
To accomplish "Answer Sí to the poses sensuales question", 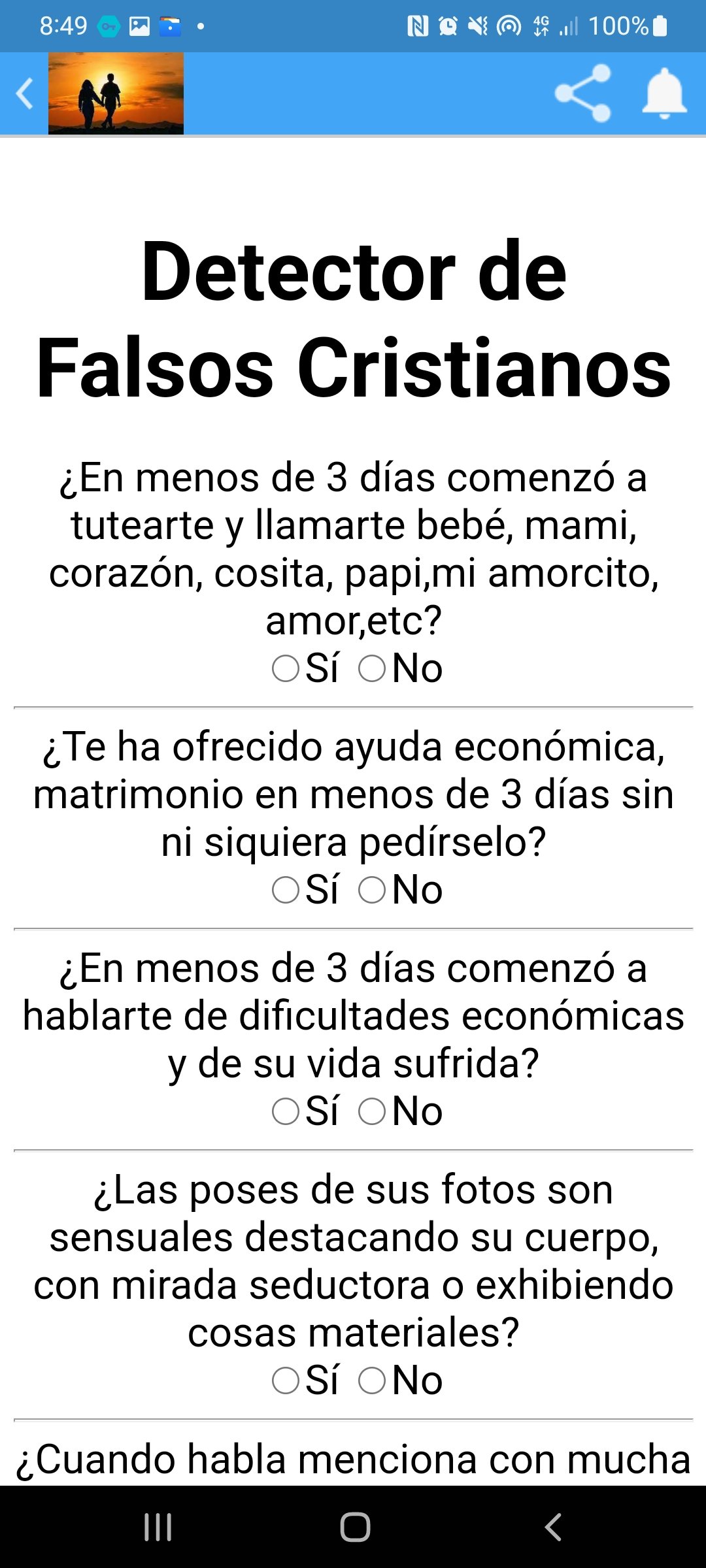I will pos(286,1380).
